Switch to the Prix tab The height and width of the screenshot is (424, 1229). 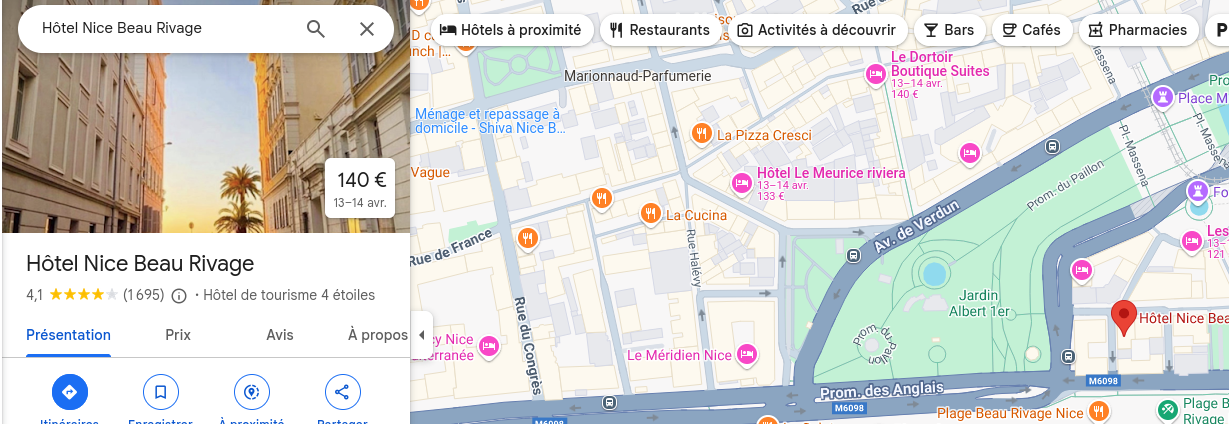pos(178,335)
